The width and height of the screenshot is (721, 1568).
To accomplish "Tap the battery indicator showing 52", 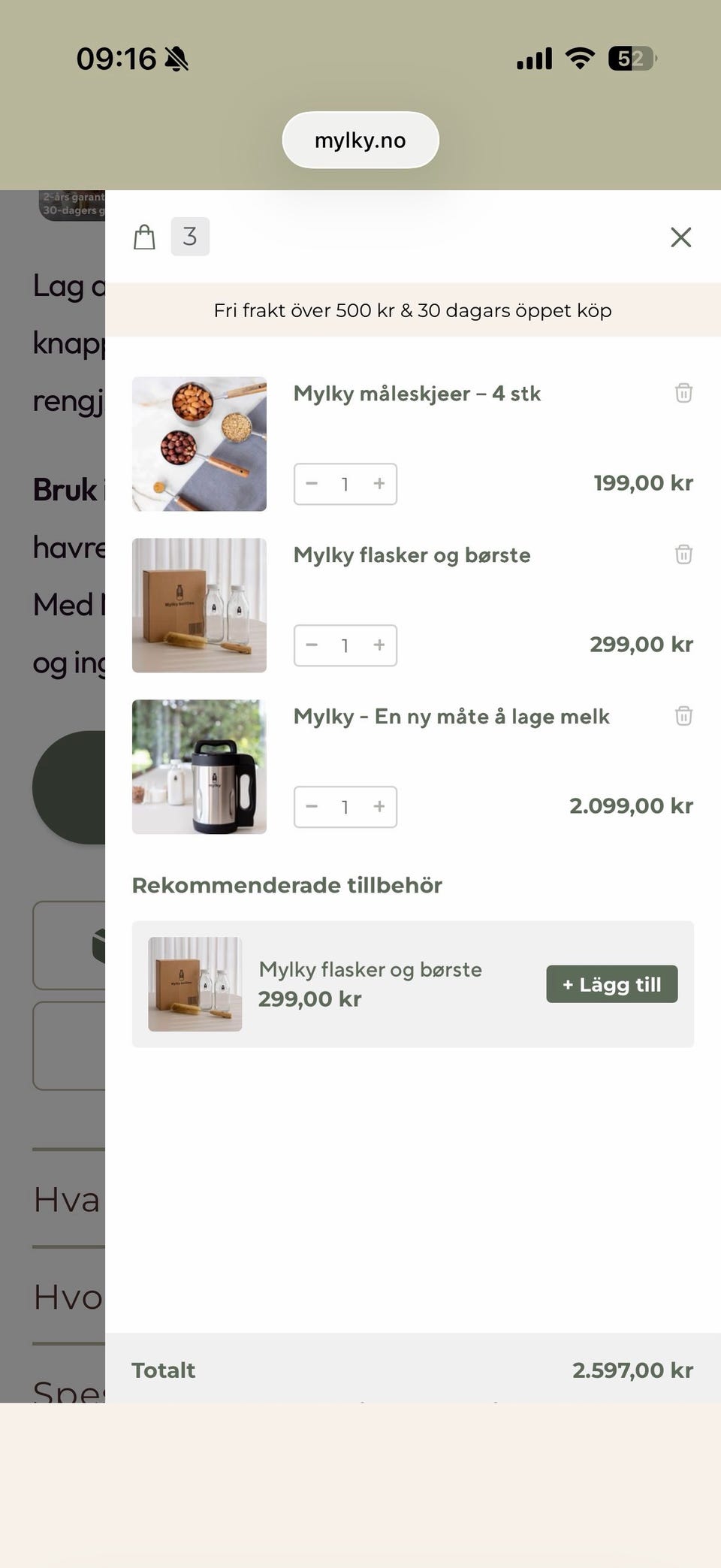I will [631, 59].
